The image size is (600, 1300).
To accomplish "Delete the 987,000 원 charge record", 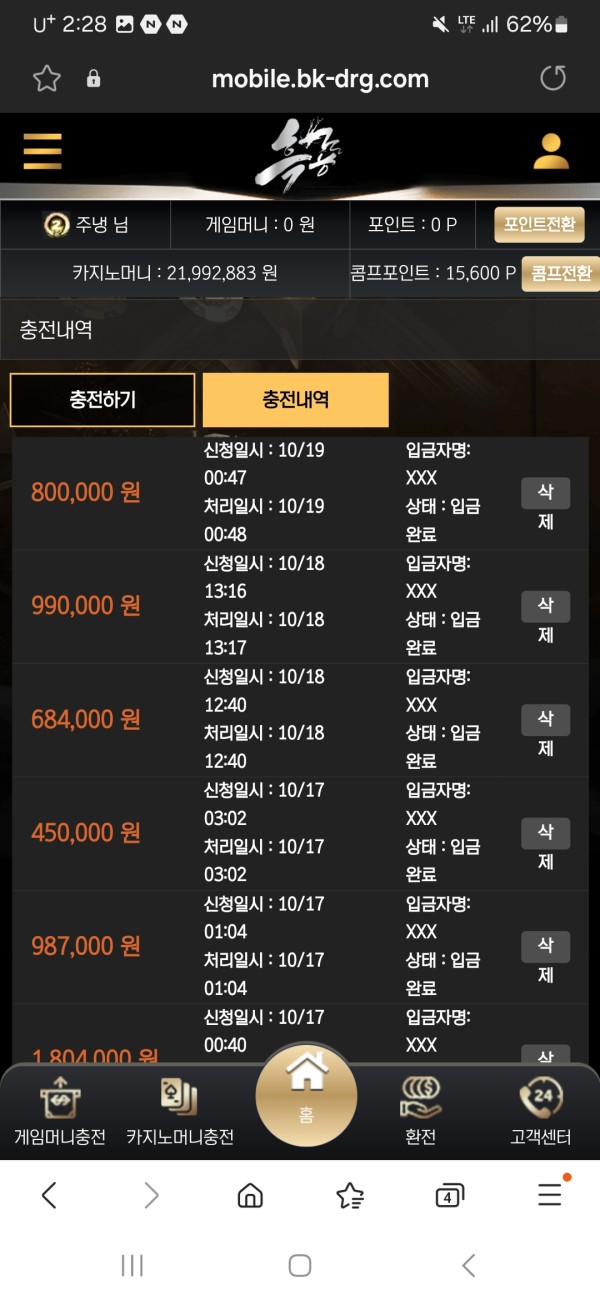I will [545, 959].
